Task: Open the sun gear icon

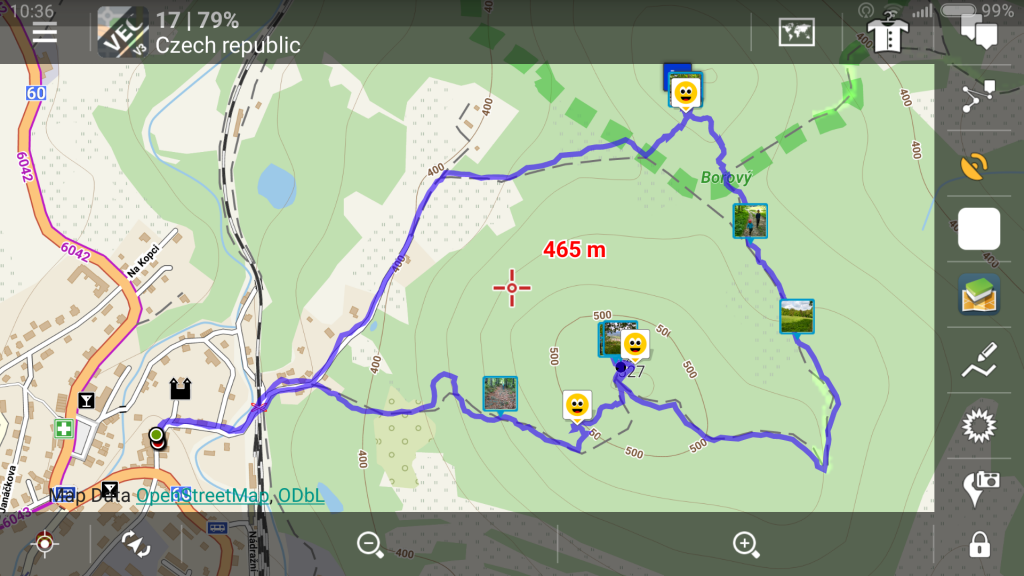Action: [979, 426]
